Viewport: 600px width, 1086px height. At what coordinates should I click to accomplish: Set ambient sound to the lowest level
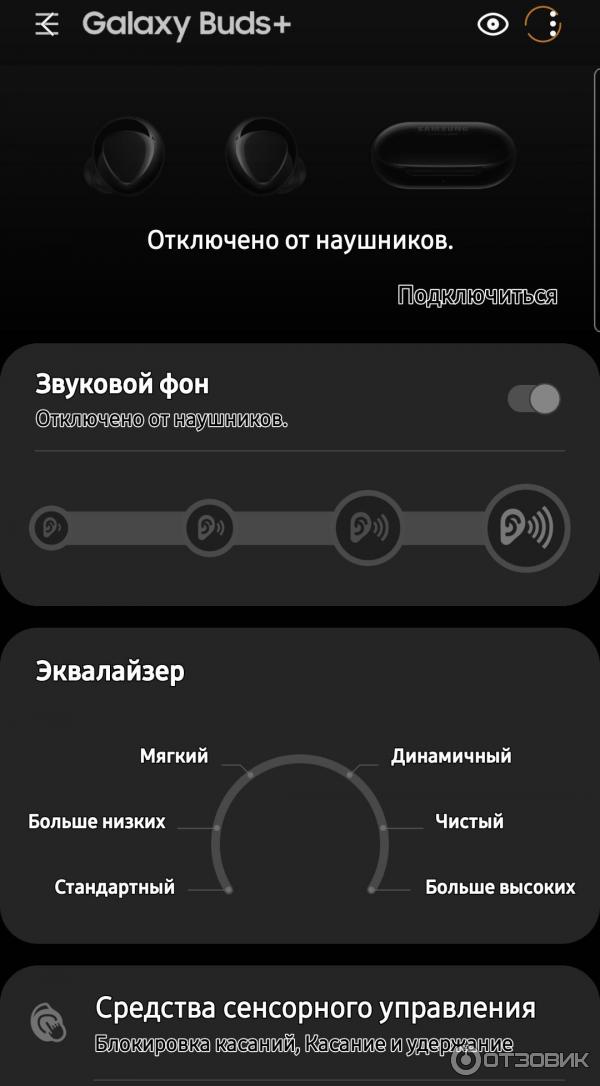click(x=48, y=526)
